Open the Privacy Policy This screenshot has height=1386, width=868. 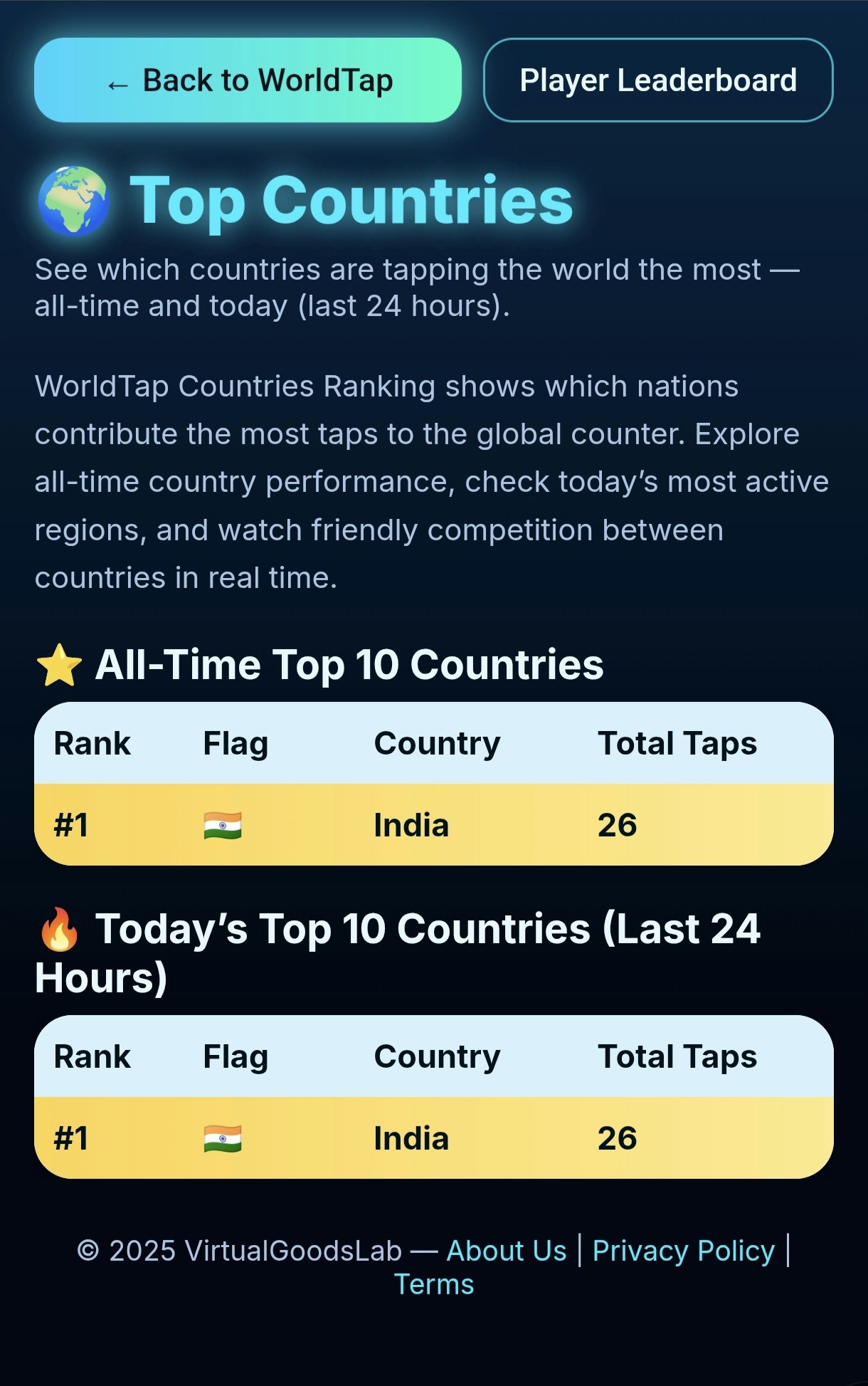[682, 1250]
